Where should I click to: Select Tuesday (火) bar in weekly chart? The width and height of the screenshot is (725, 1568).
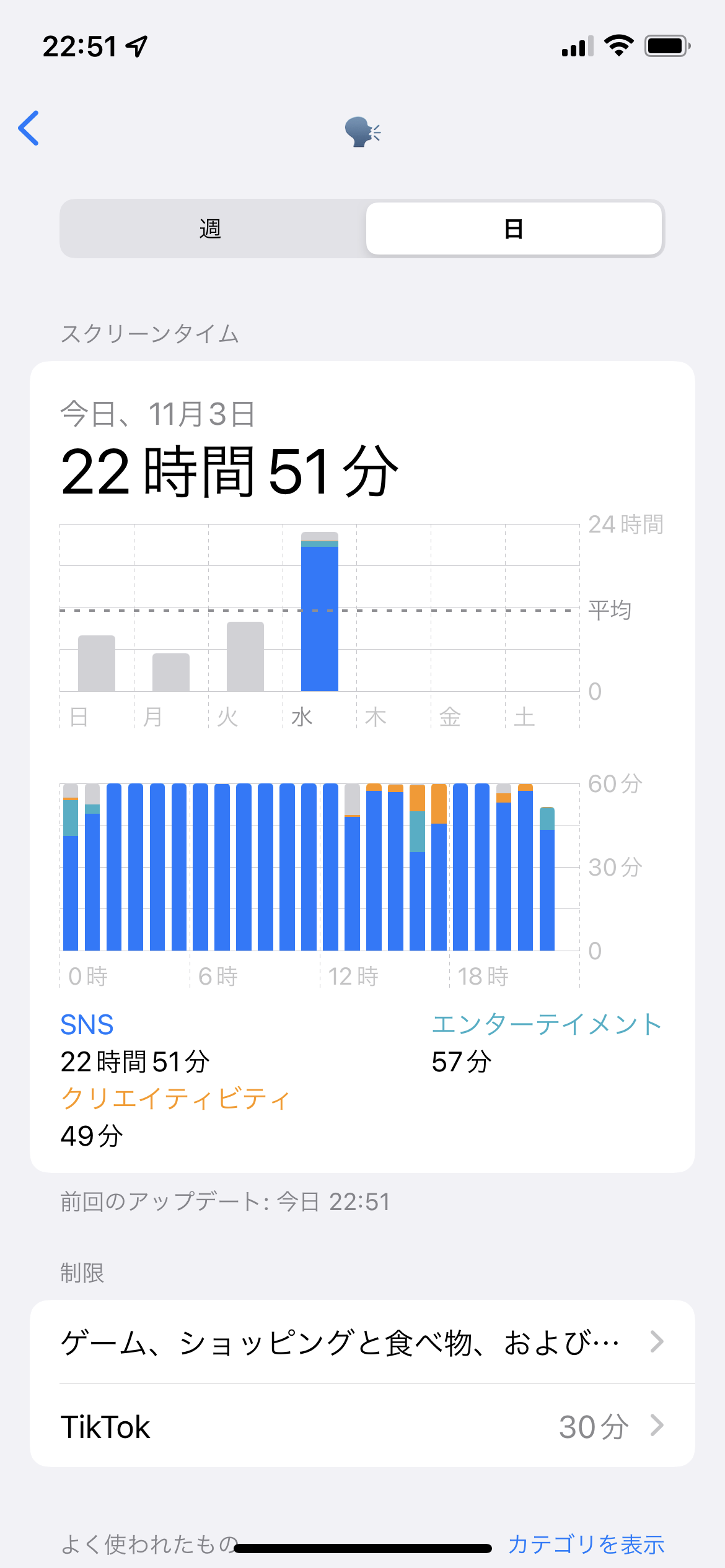click(x=245, y=656)
